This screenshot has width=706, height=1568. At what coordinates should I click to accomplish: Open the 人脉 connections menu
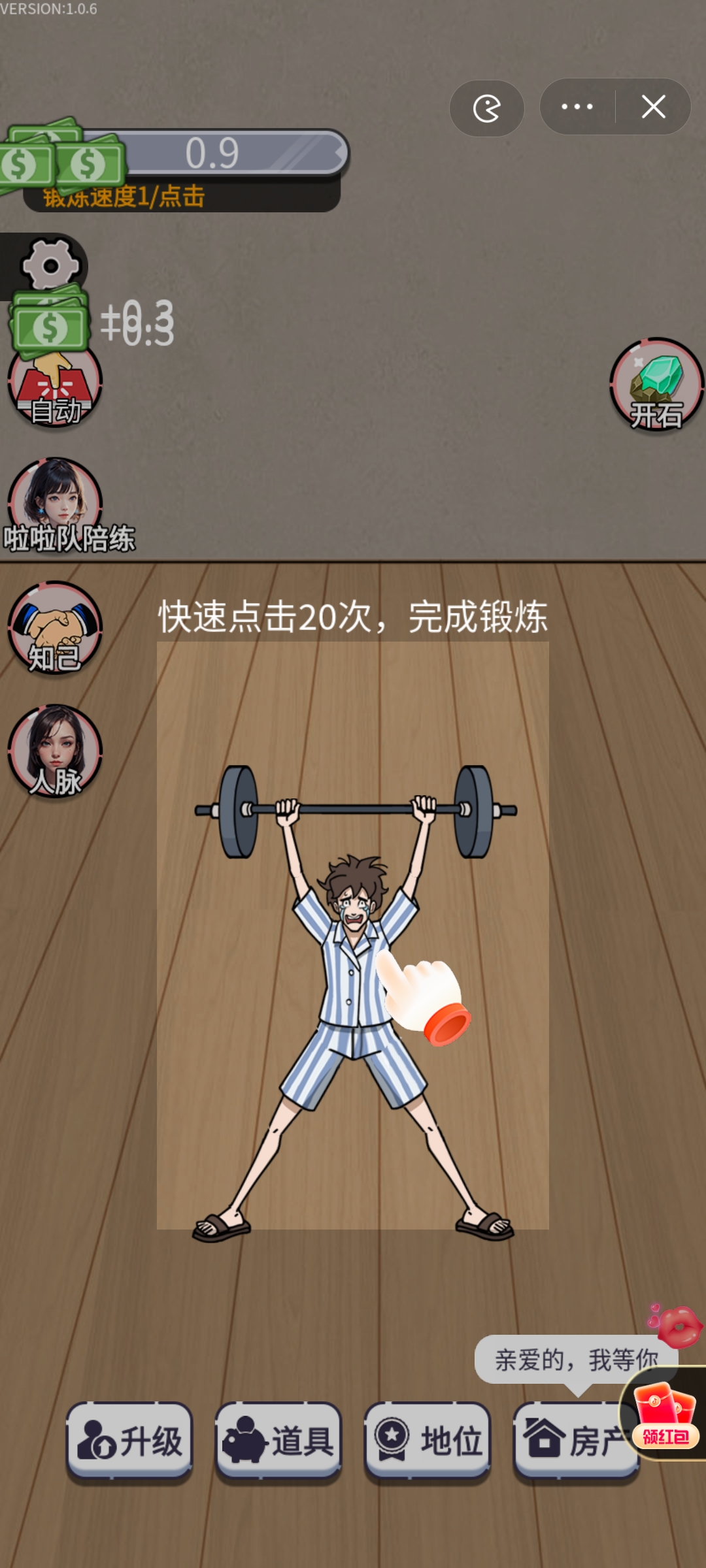(55, 751)
